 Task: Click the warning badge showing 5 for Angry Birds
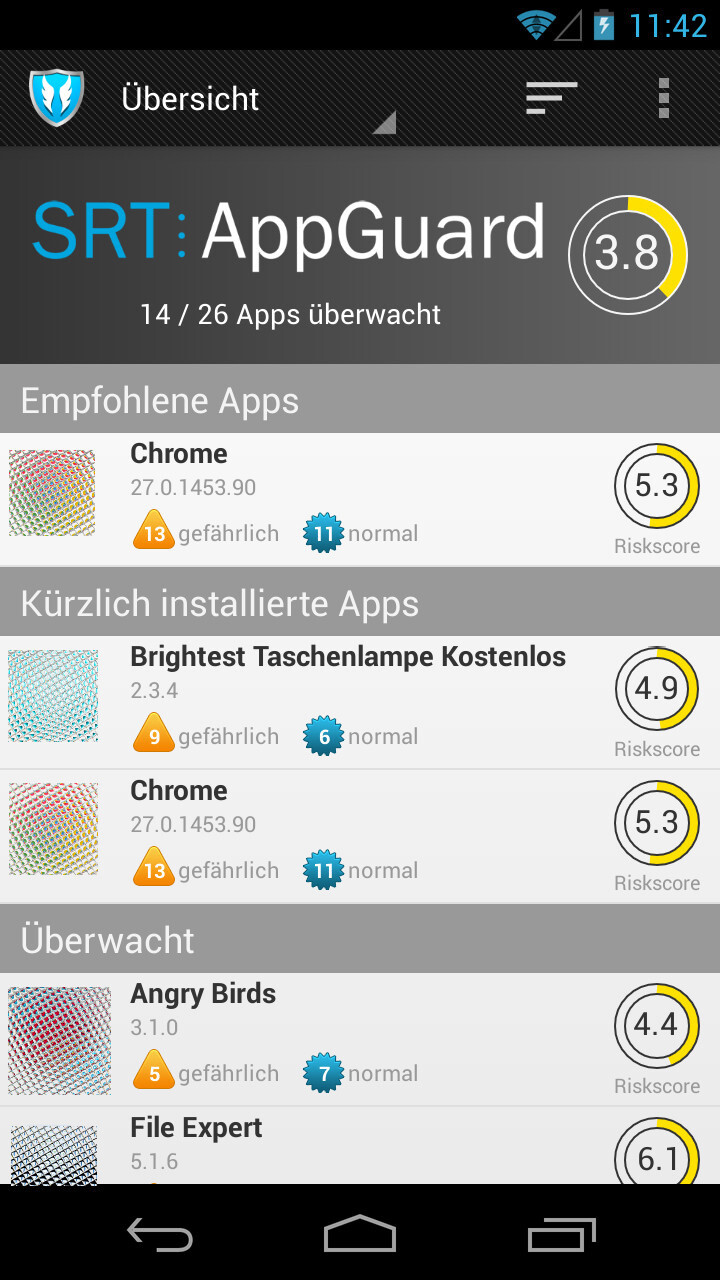(x=152, y=1072)
